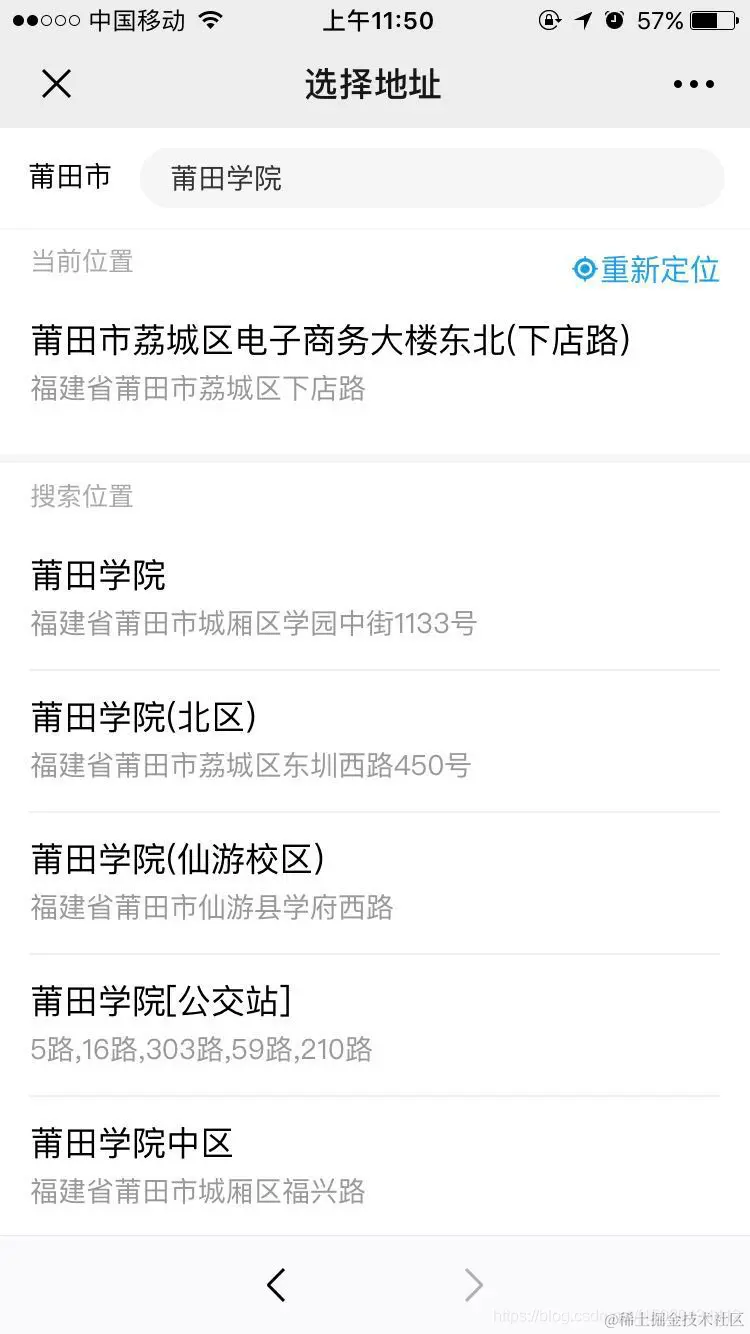
Task: Go back with the bottom left arrow
Action: pos(277,1285)
